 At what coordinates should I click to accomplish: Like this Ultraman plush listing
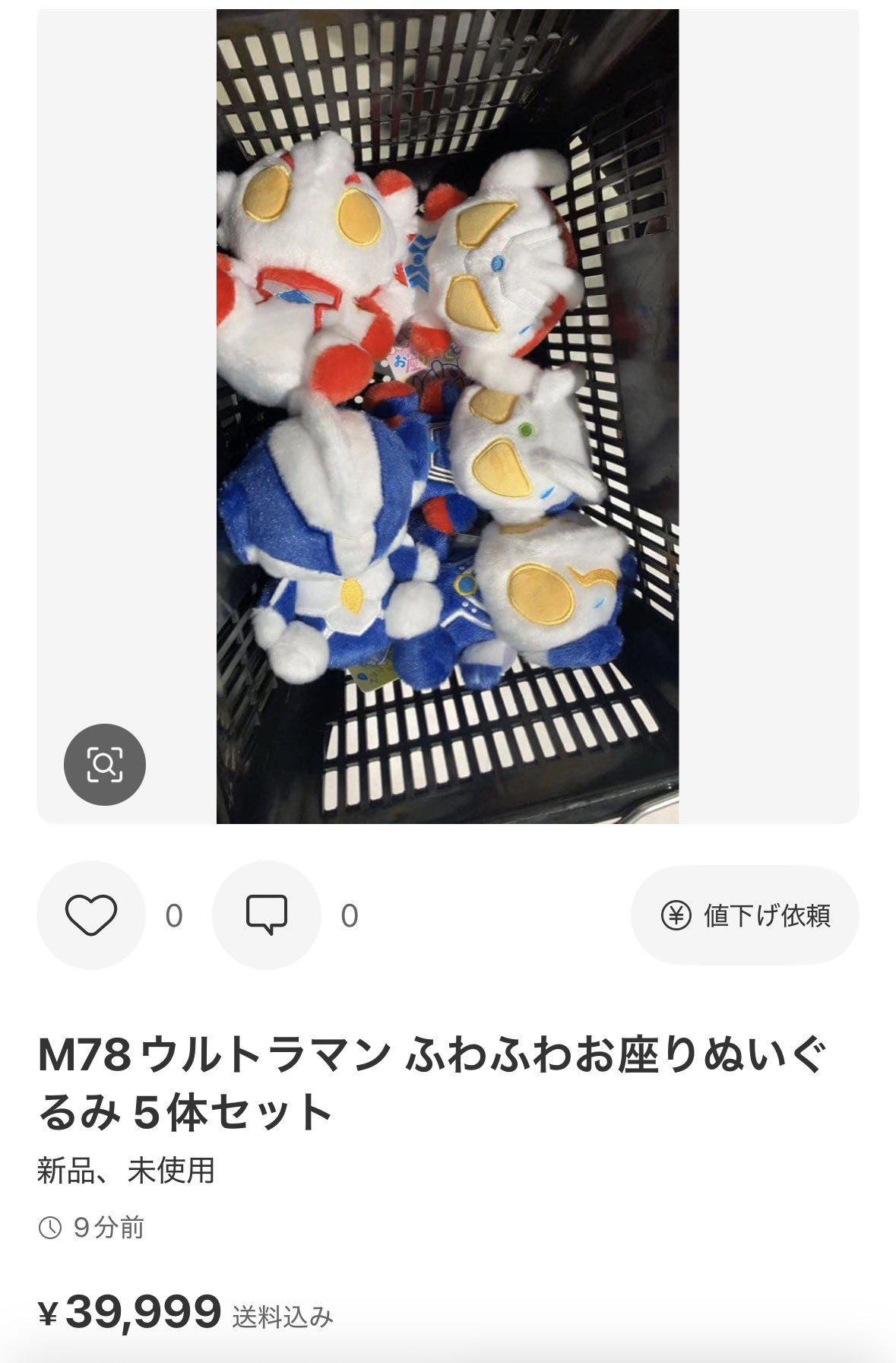coord(91,915)
